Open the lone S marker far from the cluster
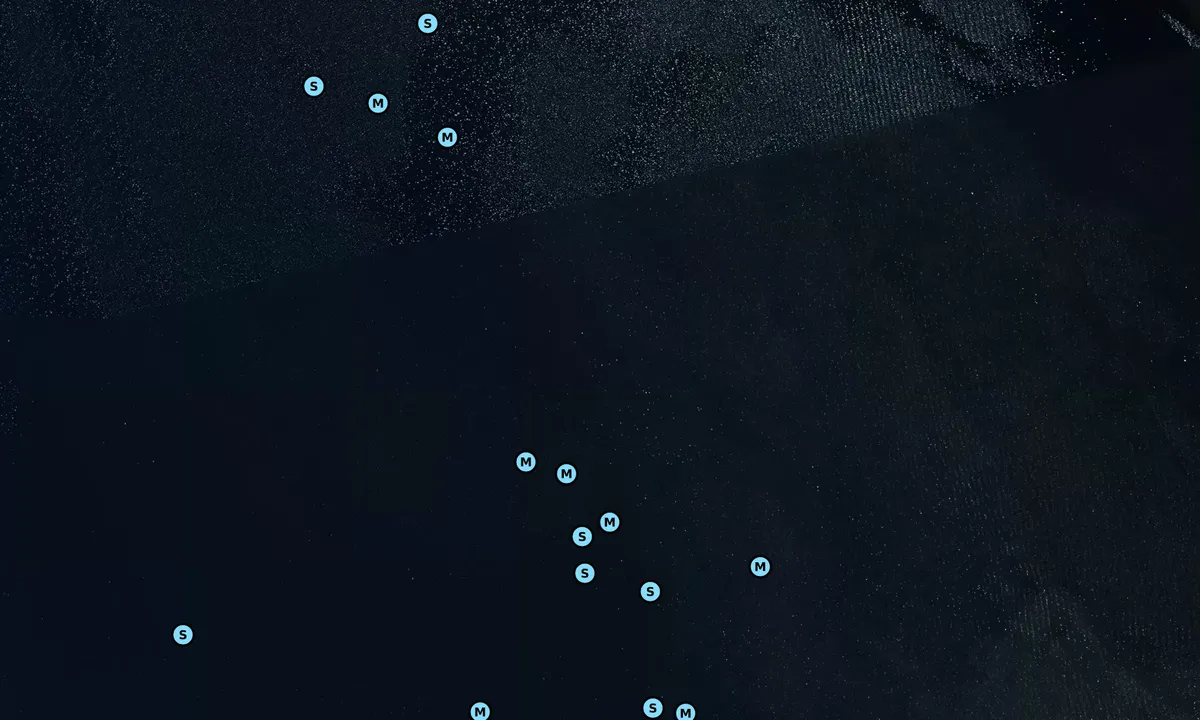 183,635
